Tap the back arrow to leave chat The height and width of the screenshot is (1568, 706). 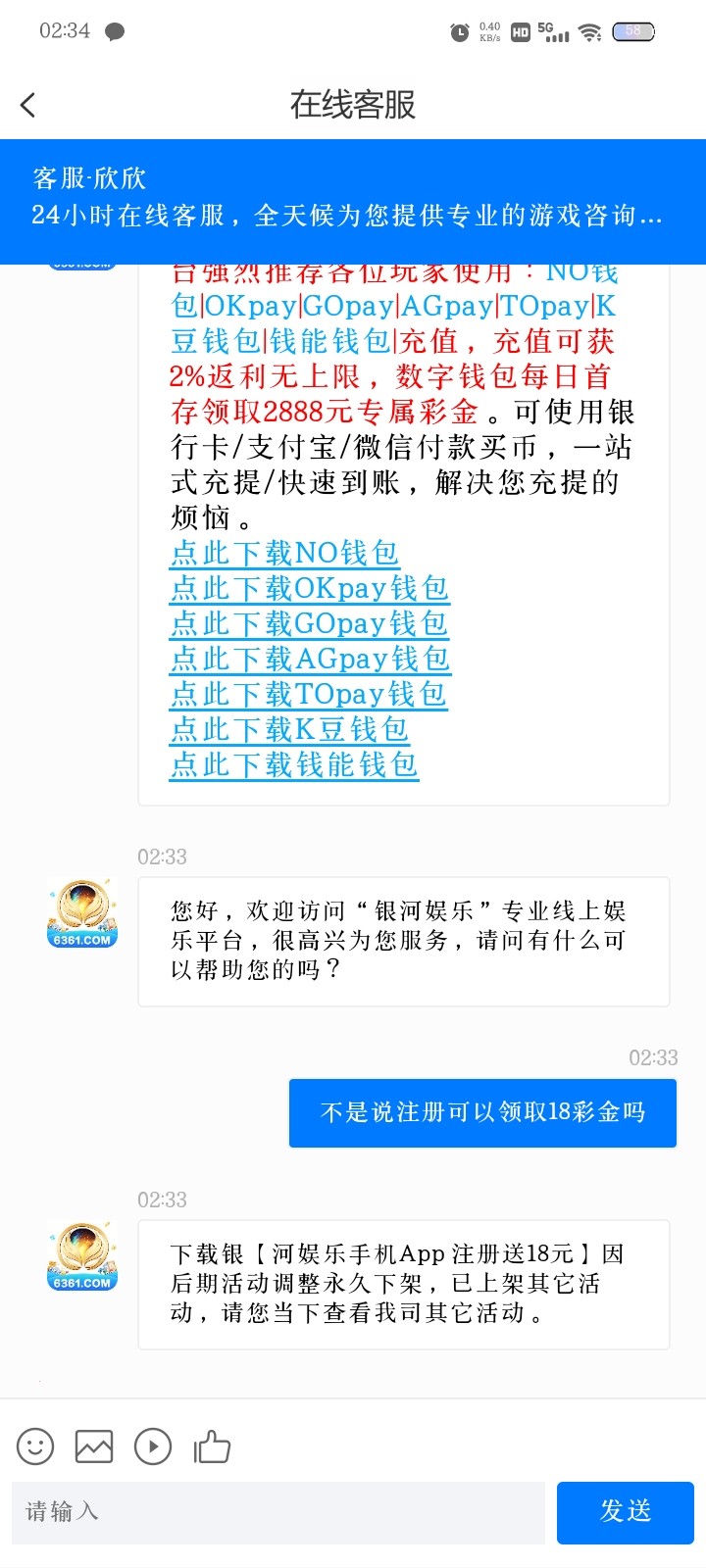tap(29, 104)
